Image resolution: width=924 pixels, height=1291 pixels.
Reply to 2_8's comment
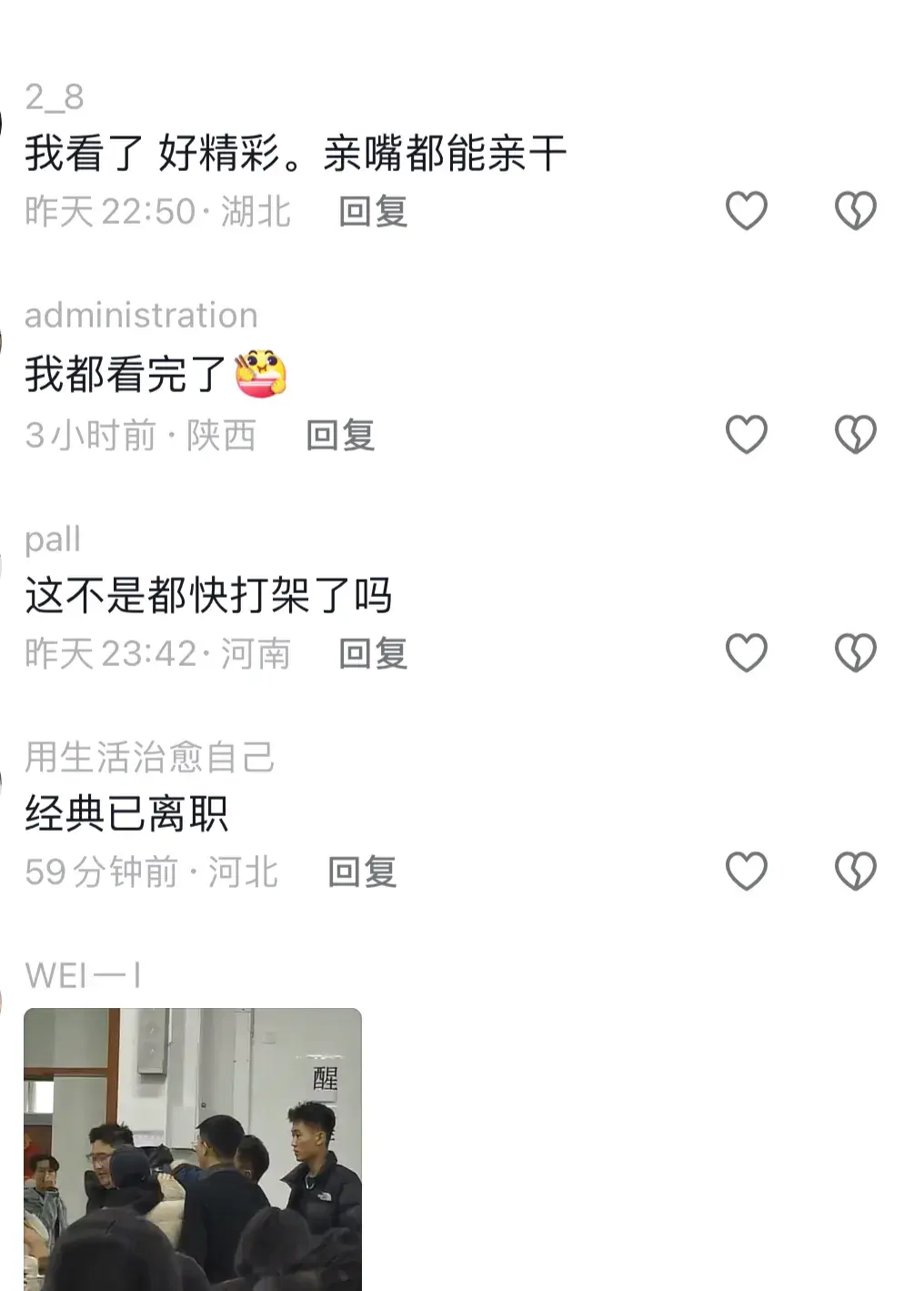pos(373,212)
